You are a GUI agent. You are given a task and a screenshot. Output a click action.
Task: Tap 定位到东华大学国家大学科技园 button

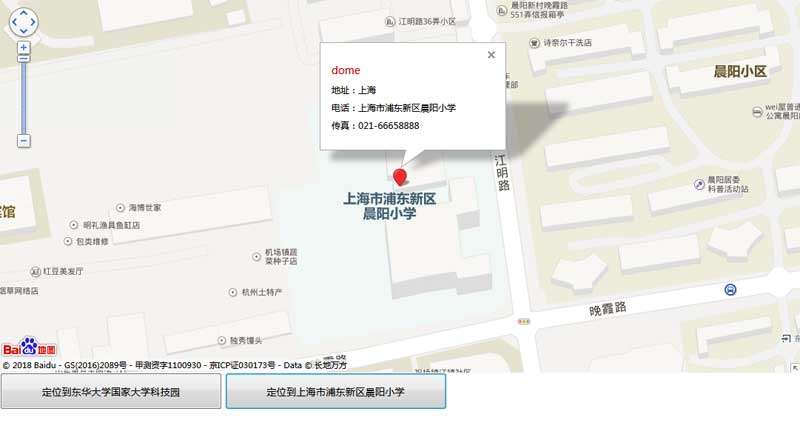point(111,393)
